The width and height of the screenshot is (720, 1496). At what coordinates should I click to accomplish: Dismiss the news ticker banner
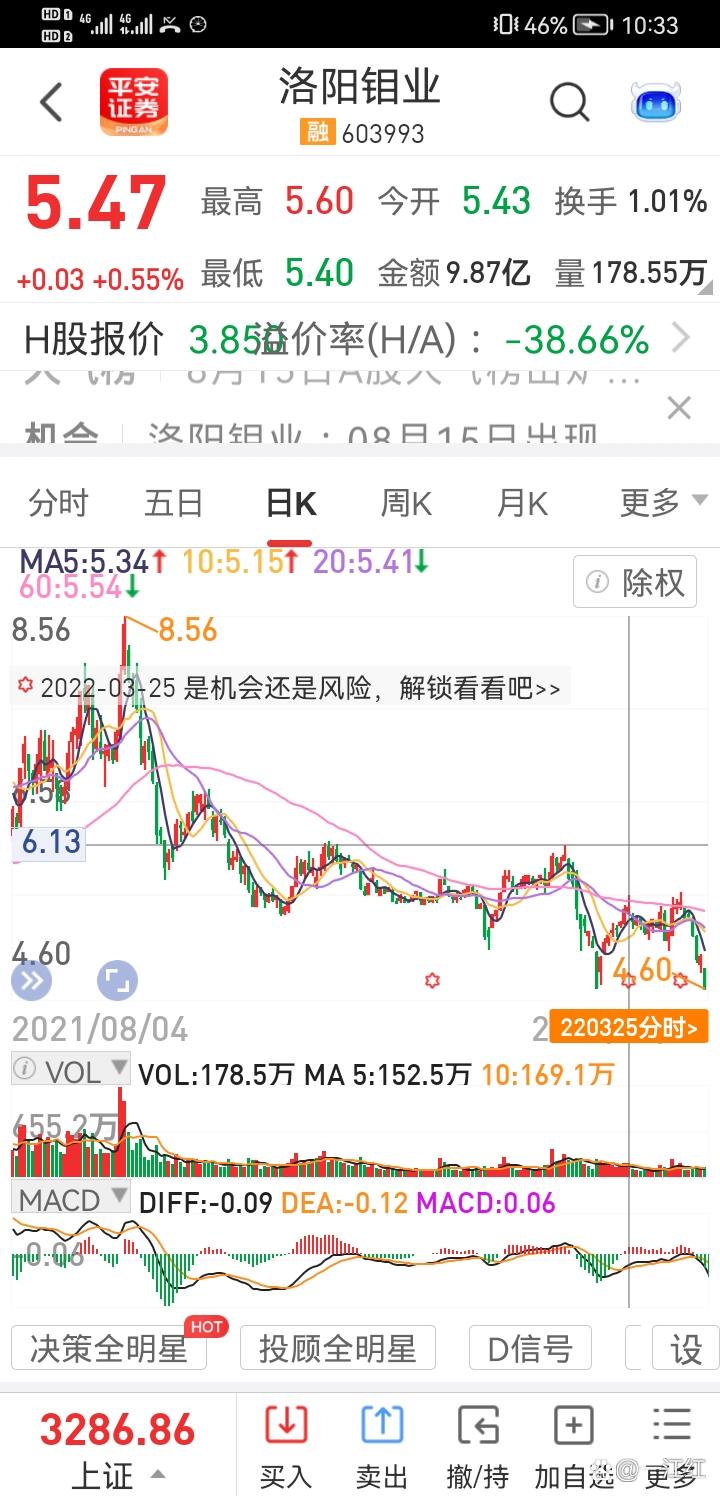(679, 407)
